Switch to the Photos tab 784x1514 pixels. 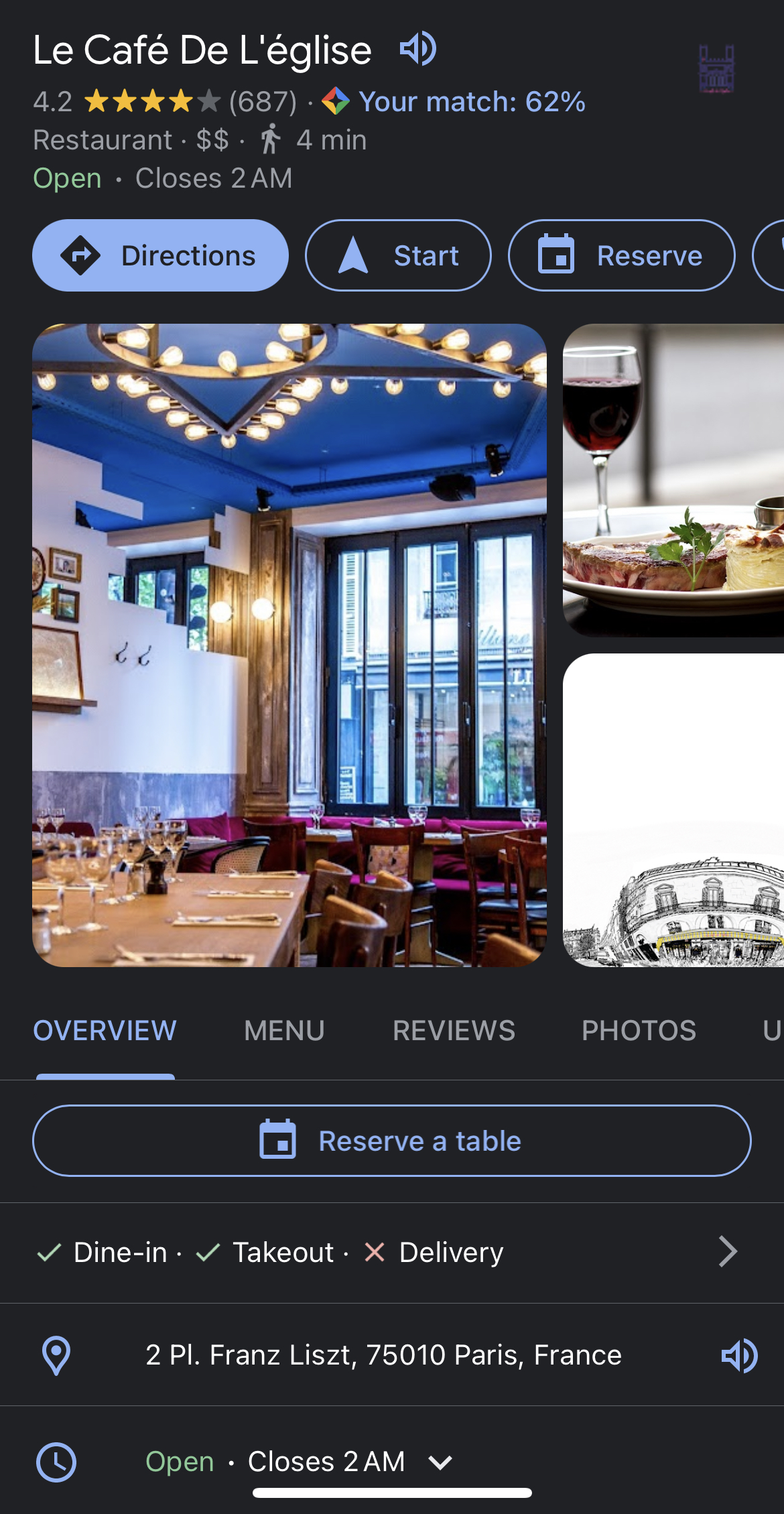[639, 1030]
